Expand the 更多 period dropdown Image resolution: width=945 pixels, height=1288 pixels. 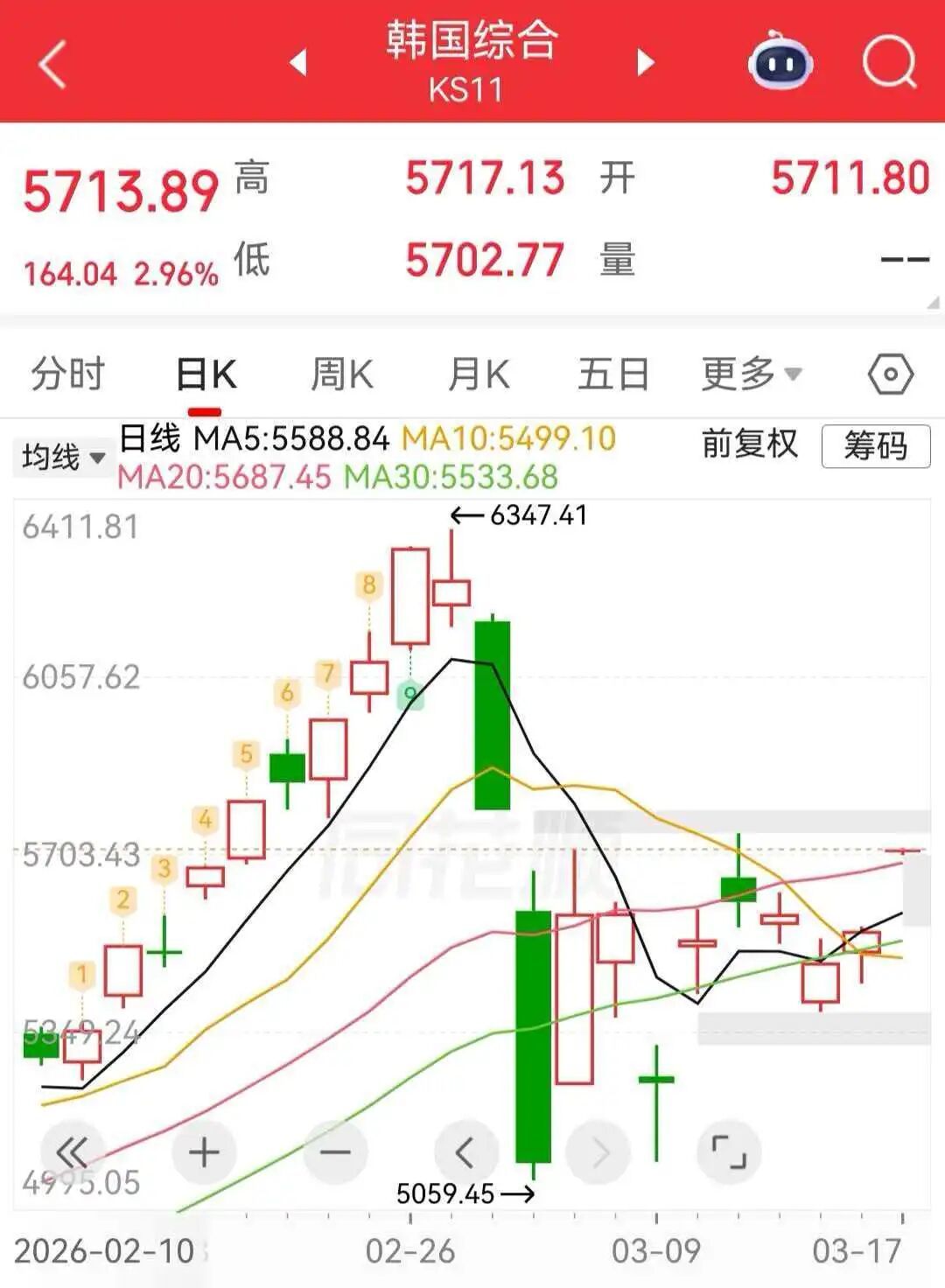pos(752,374)
